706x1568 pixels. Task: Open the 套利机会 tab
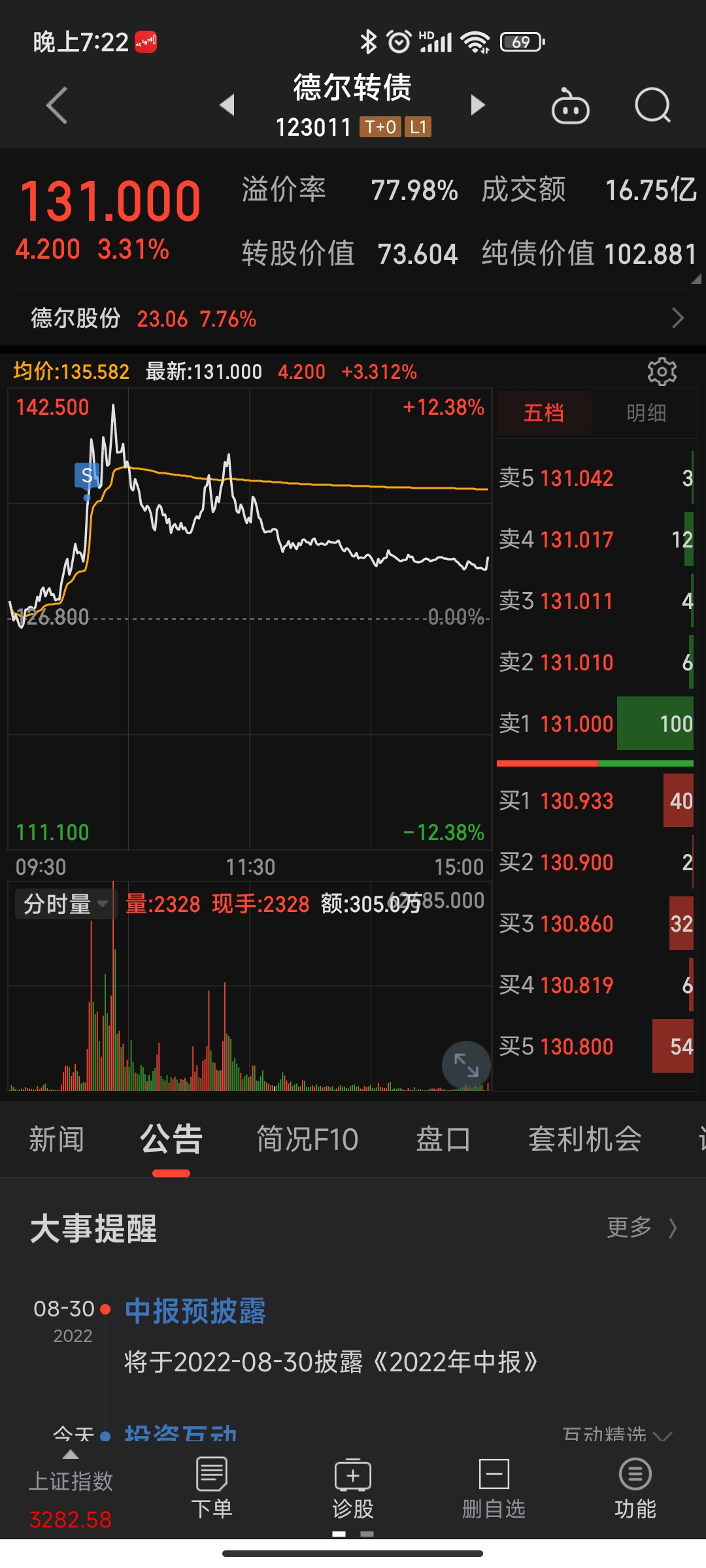coord(584,1140)
